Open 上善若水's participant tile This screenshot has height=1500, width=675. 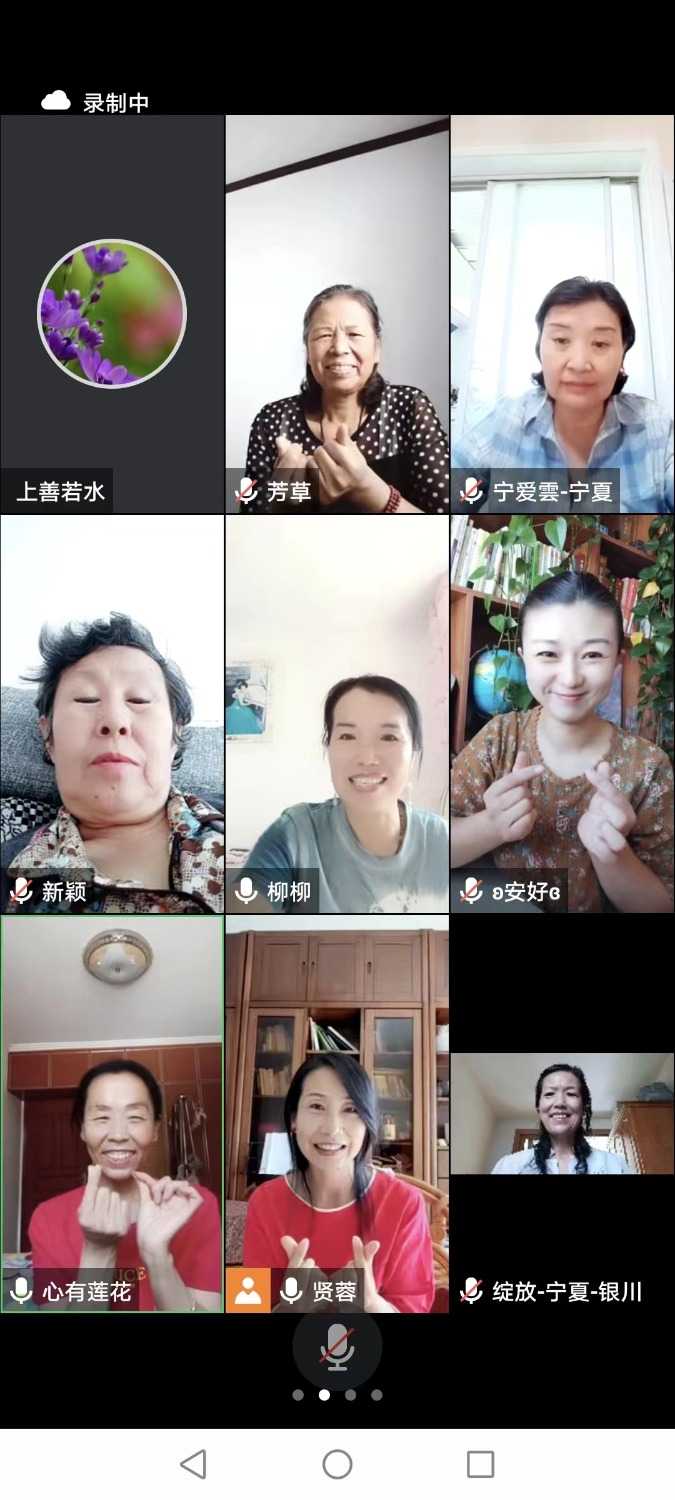112,314
